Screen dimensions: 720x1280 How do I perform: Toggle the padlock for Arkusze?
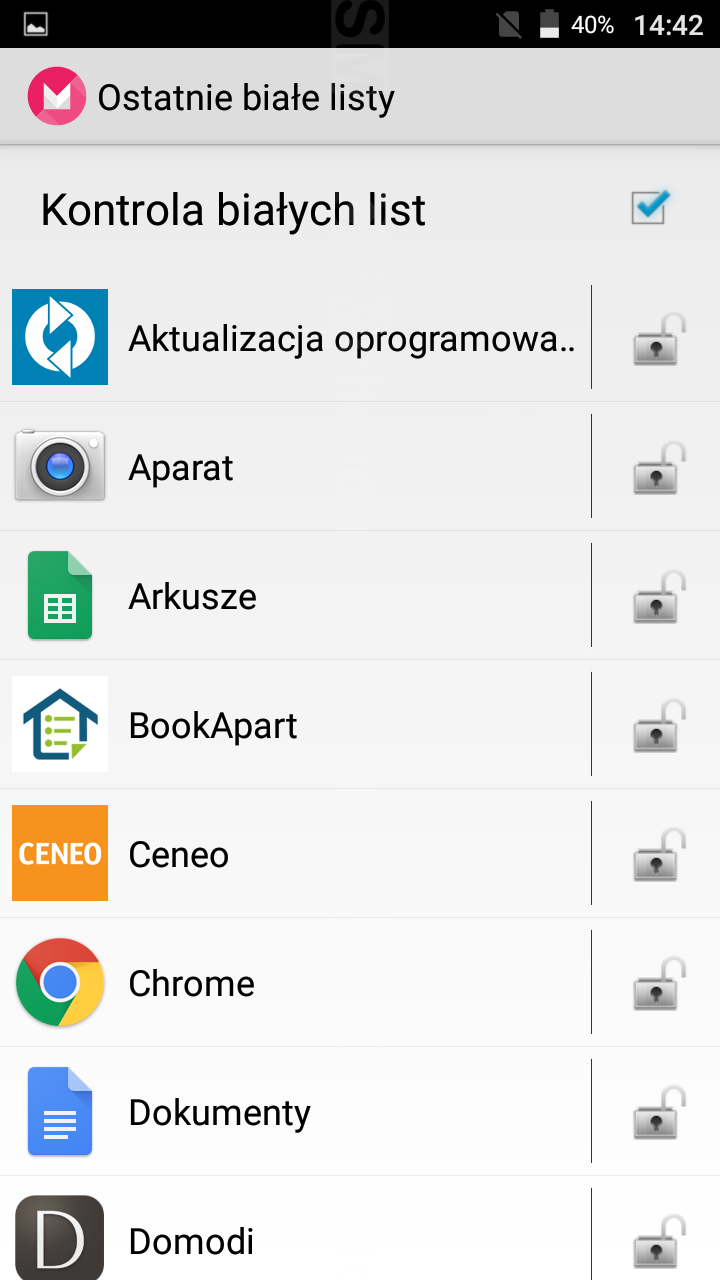pyautogui.click(x=659, y=597)
